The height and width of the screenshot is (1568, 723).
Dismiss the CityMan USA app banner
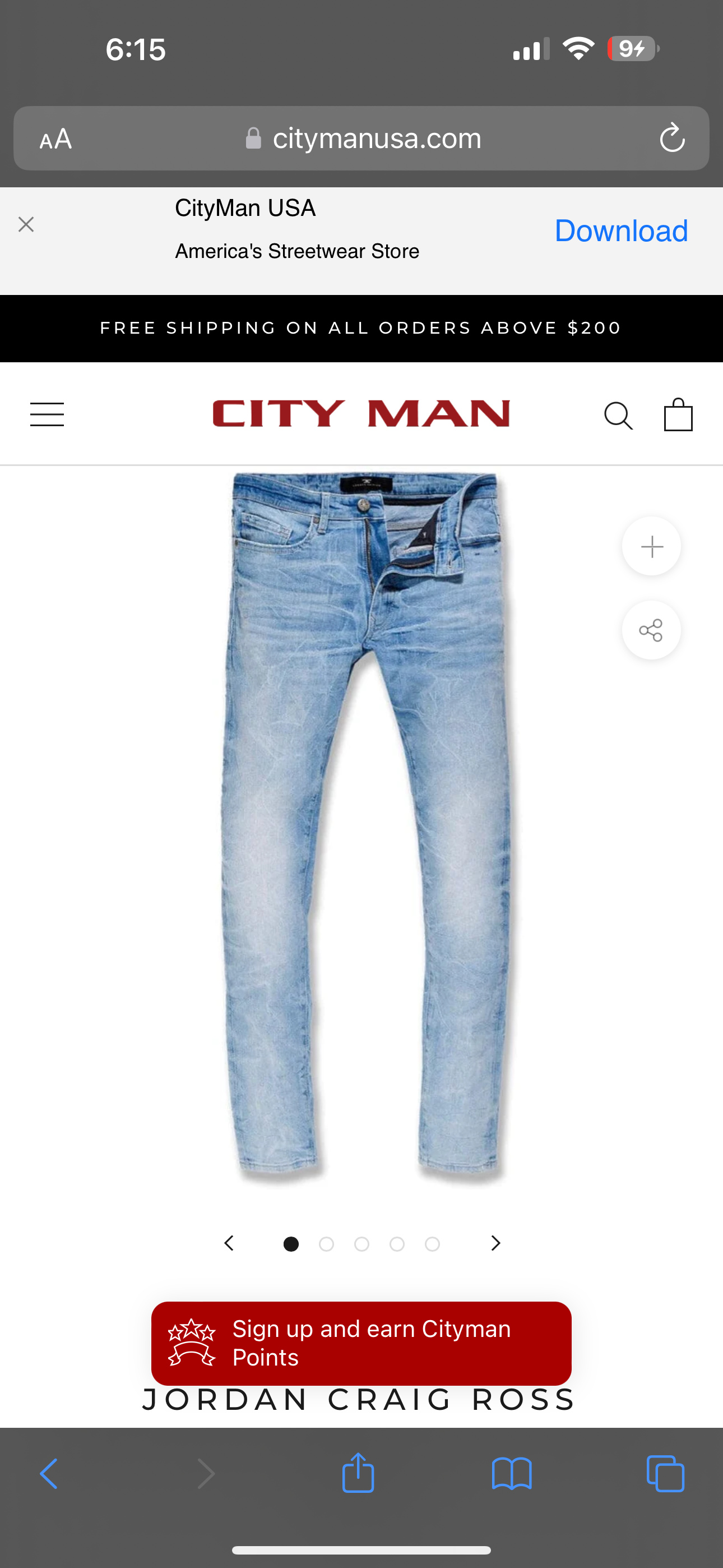click(26, 225)
